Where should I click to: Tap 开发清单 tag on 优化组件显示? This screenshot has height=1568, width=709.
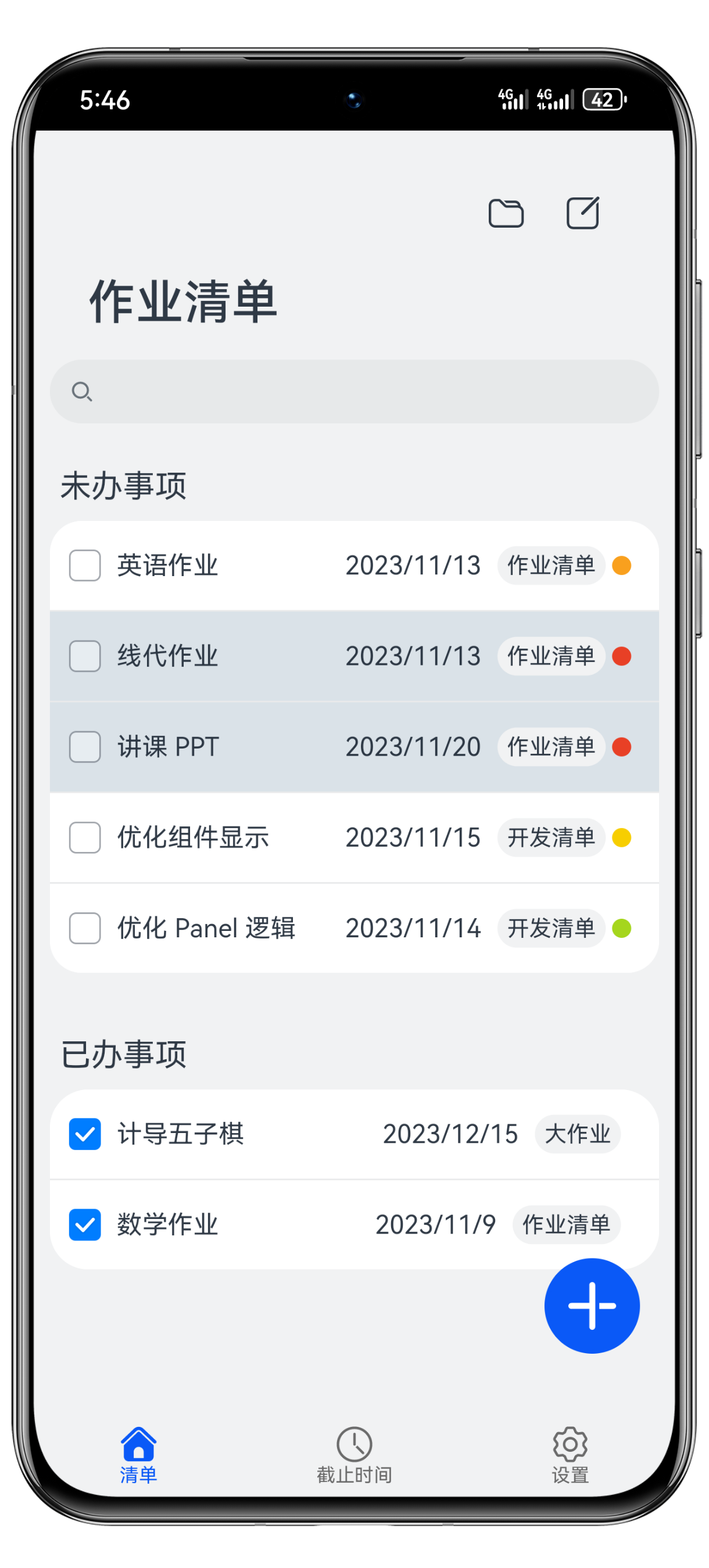[550, 837]
